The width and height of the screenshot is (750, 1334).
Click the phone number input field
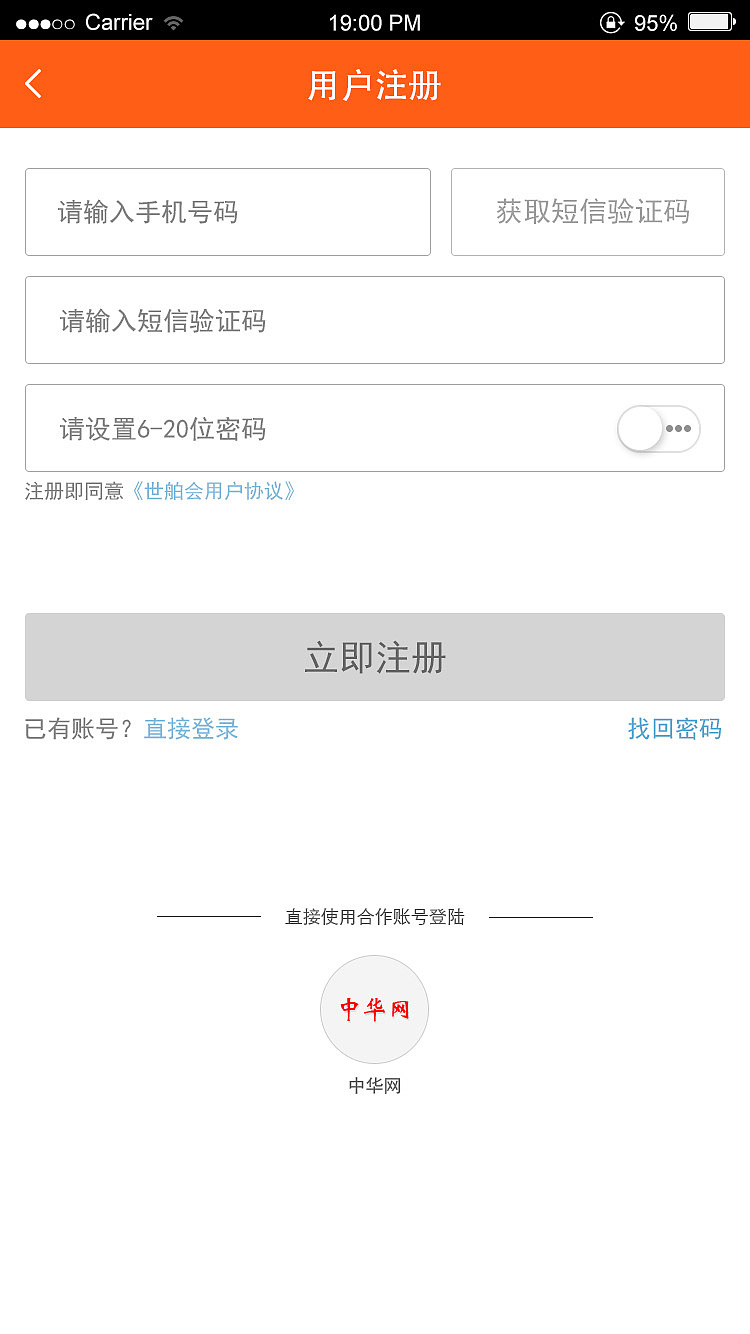click(228, 212)
